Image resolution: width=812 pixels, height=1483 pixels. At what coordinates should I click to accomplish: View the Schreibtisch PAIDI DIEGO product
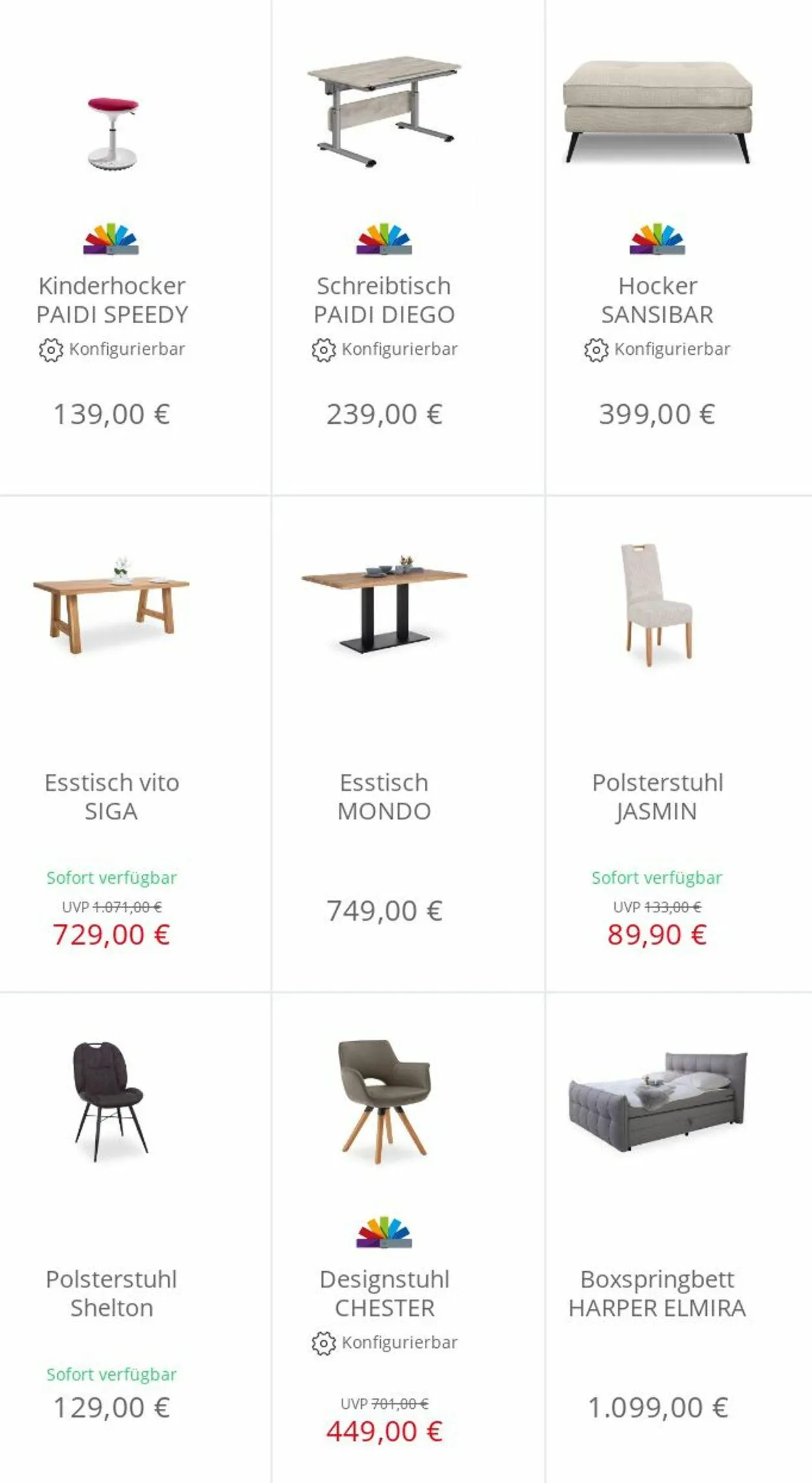pos(384,300)
